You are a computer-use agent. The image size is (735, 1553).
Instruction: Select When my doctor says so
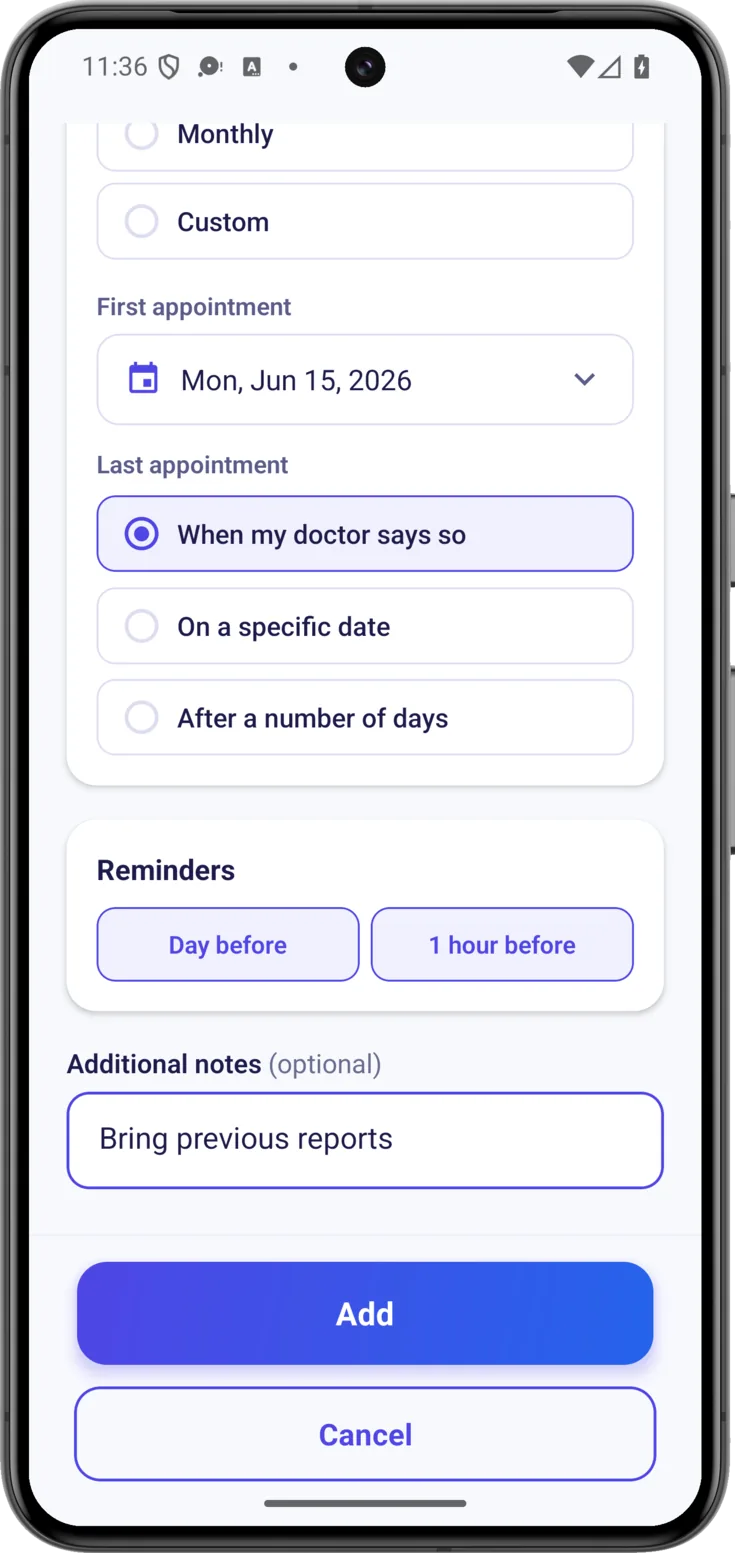pyautogui.click(x=365, y=534)
